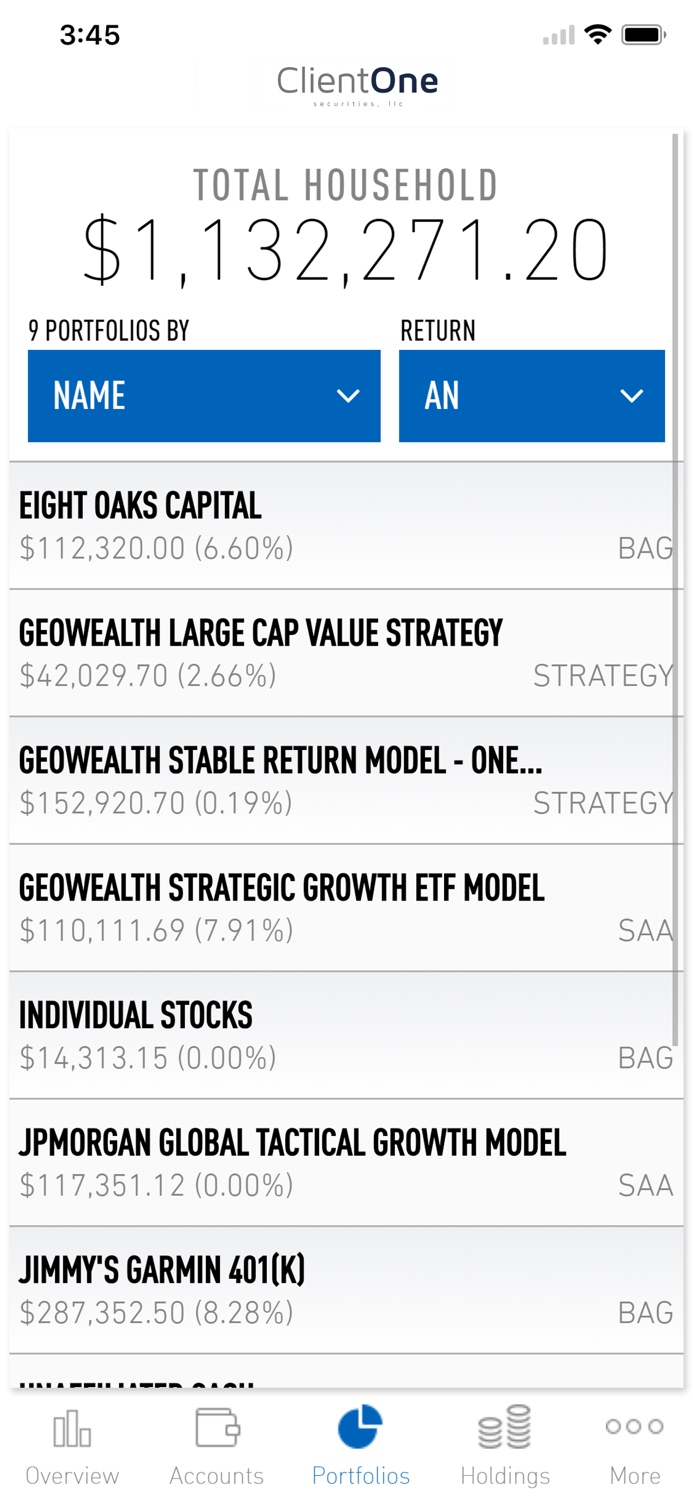693x1500 pixels.
Task: Open Jimmy's Garmin 401(k) portfolio
Action: pyautogui.click(x=345, y=1290)
